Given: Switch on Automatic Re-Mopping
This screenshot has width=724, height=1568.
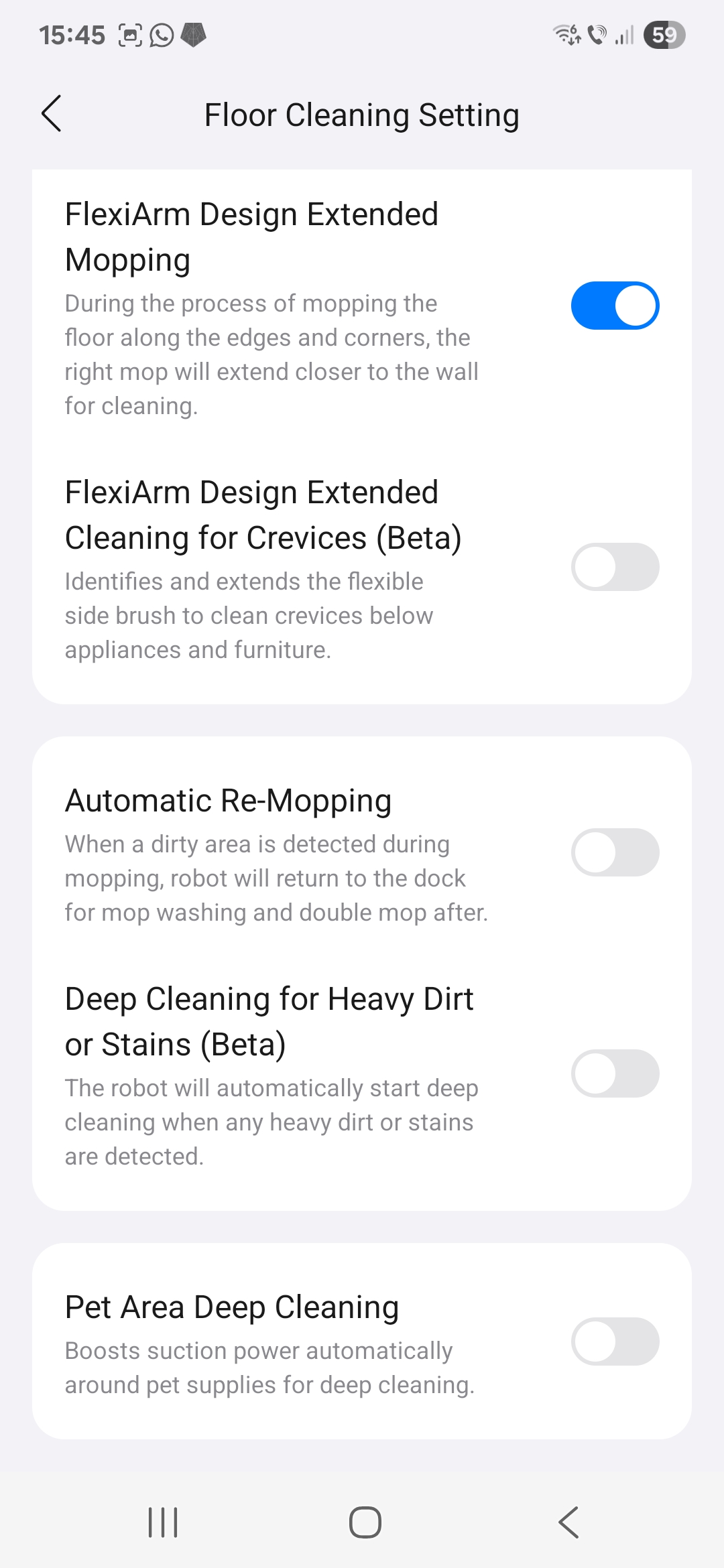Looking at the screenshot, I should point(615,852).
